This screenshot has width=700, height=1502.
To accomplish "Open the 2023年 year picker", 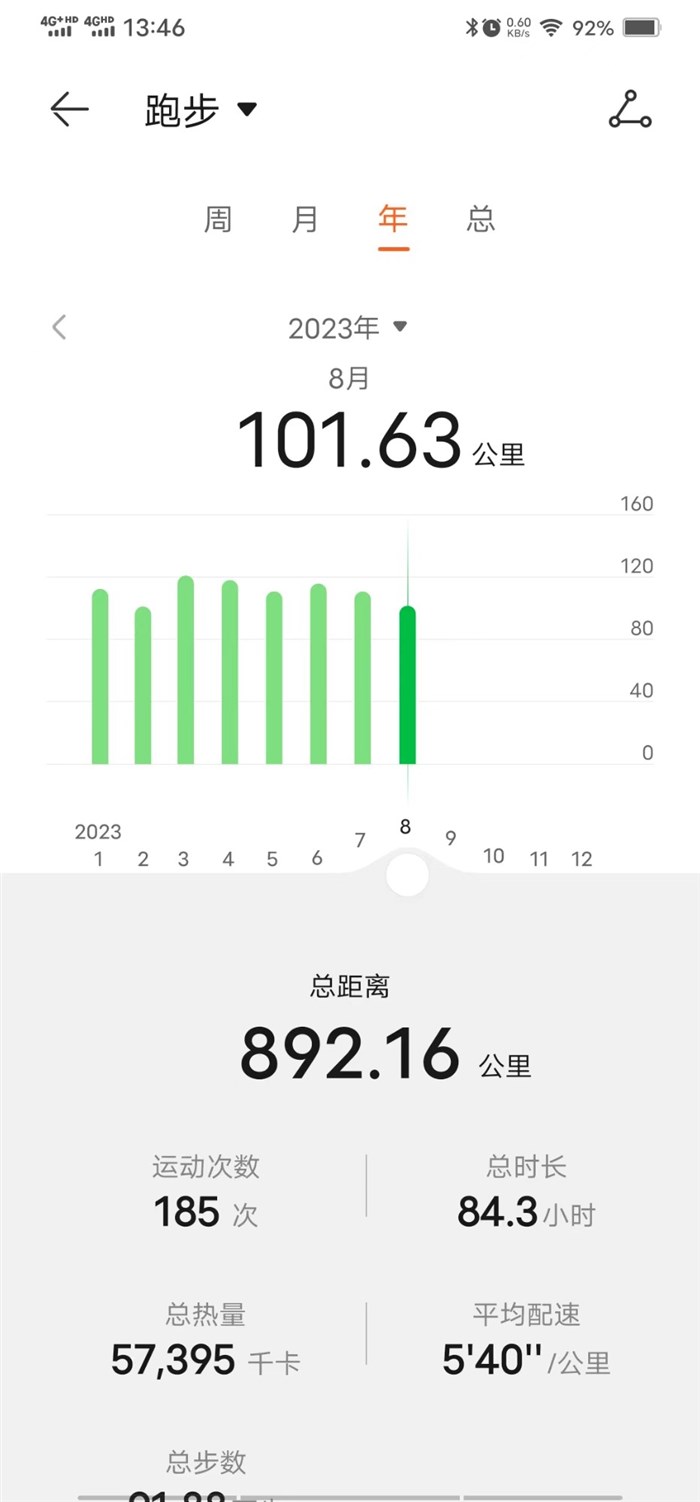I will pos(347,327).
